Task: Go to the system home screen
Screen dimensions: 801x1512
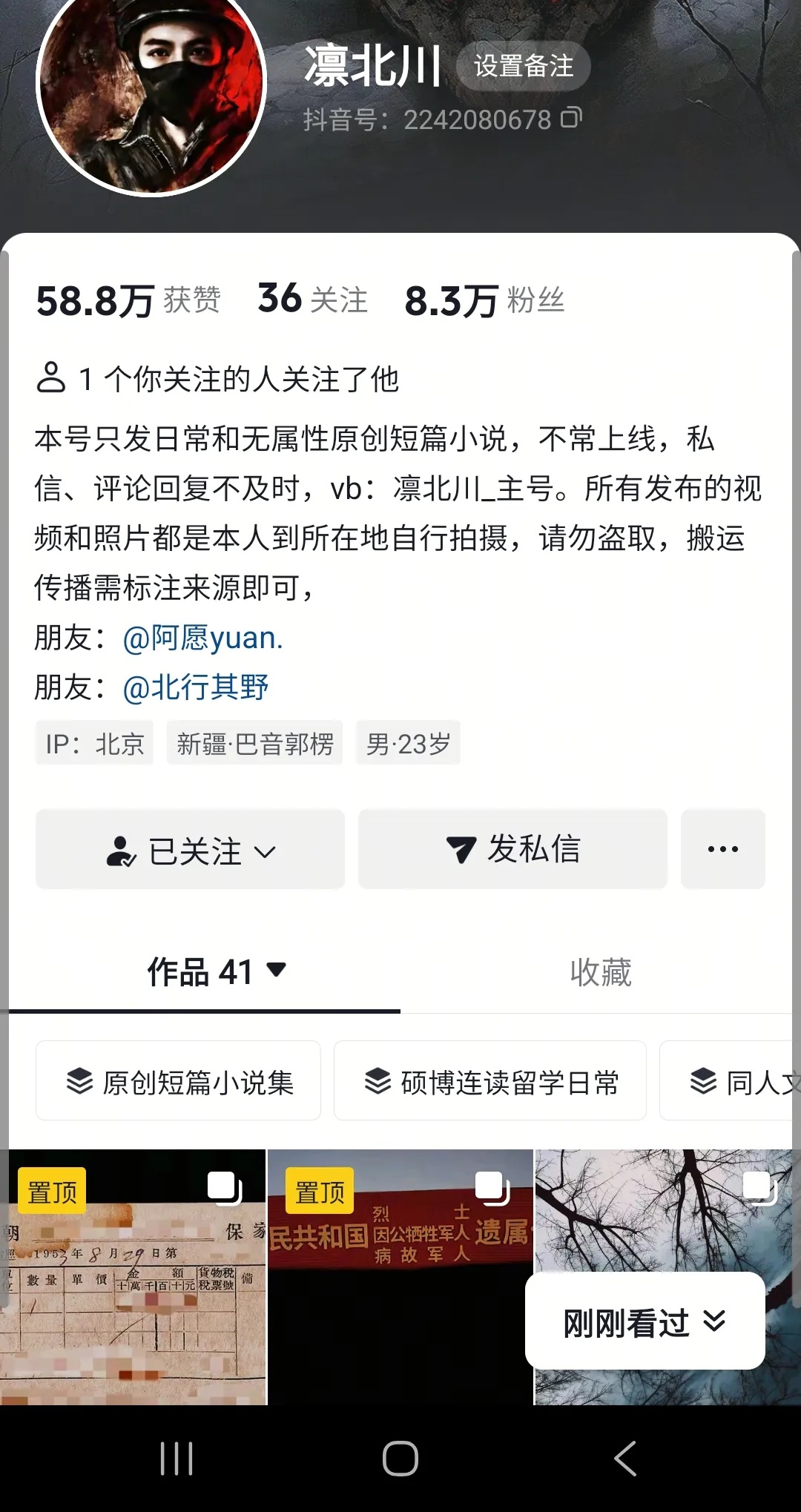Action: 400,1459
